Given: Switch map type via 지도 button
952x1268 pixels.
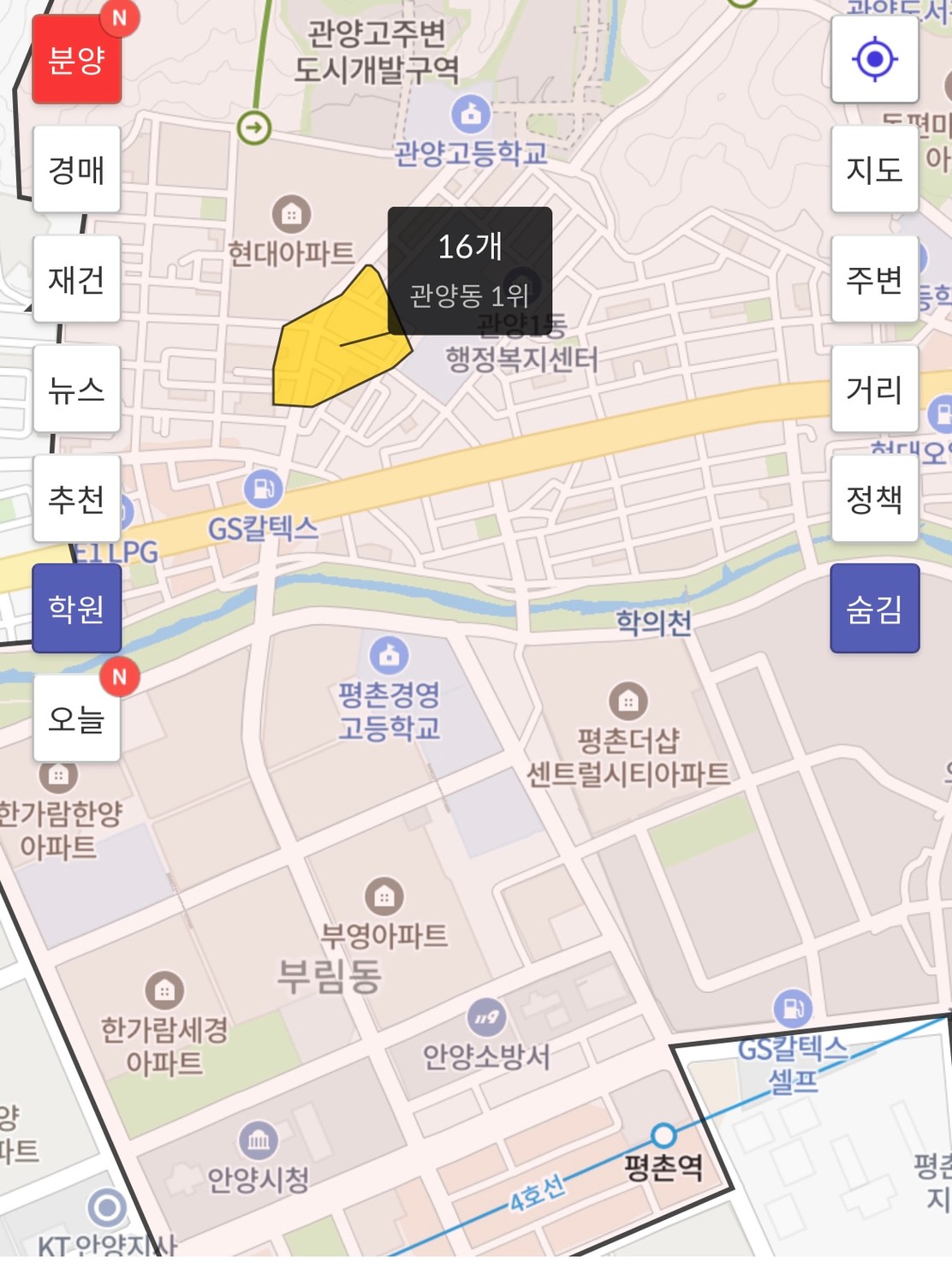Looking at the screenshot, I should pos(874,170).
